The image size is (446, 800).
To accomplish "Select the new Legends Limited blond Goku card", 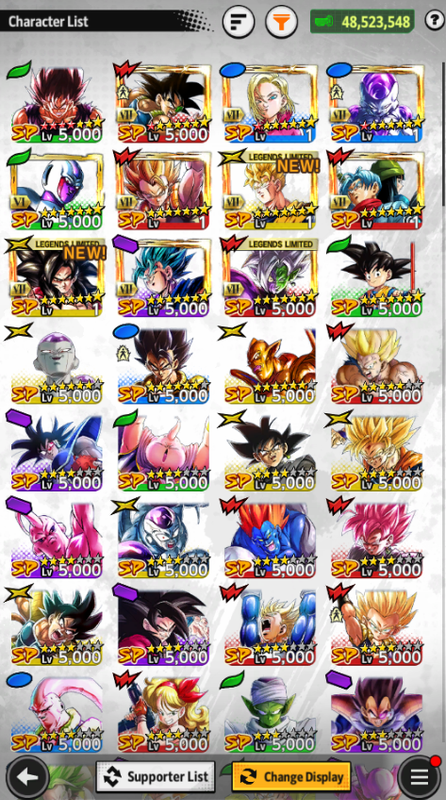I will click(x=270, y=191).
